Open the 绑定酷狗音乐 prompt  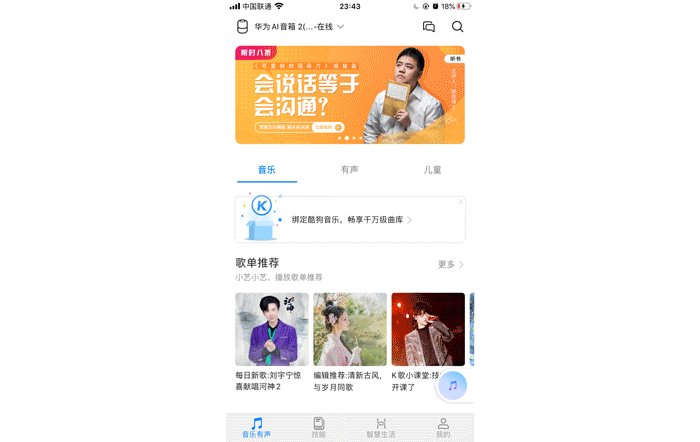click(350, 219)
